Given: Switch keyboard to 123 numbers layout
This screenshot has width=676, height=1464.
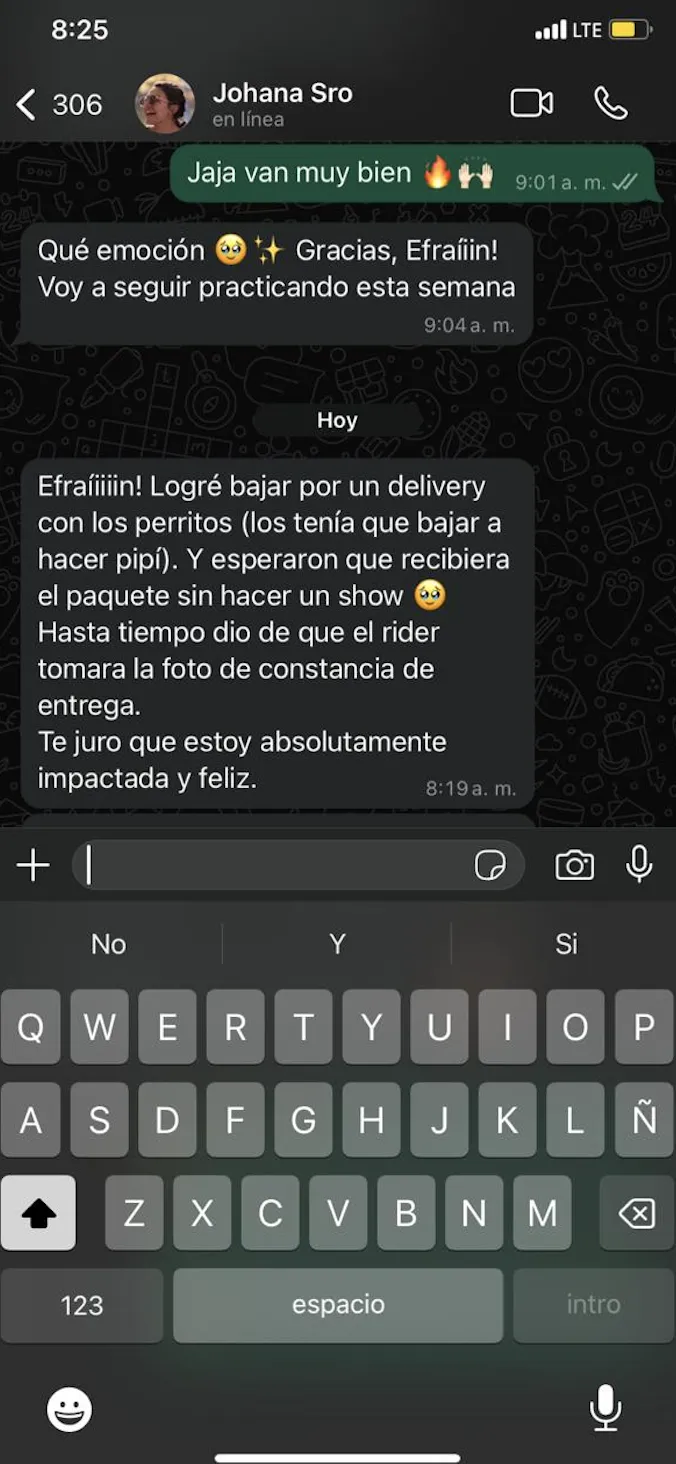Looking at the screenshot, I should click(82, 1305).
